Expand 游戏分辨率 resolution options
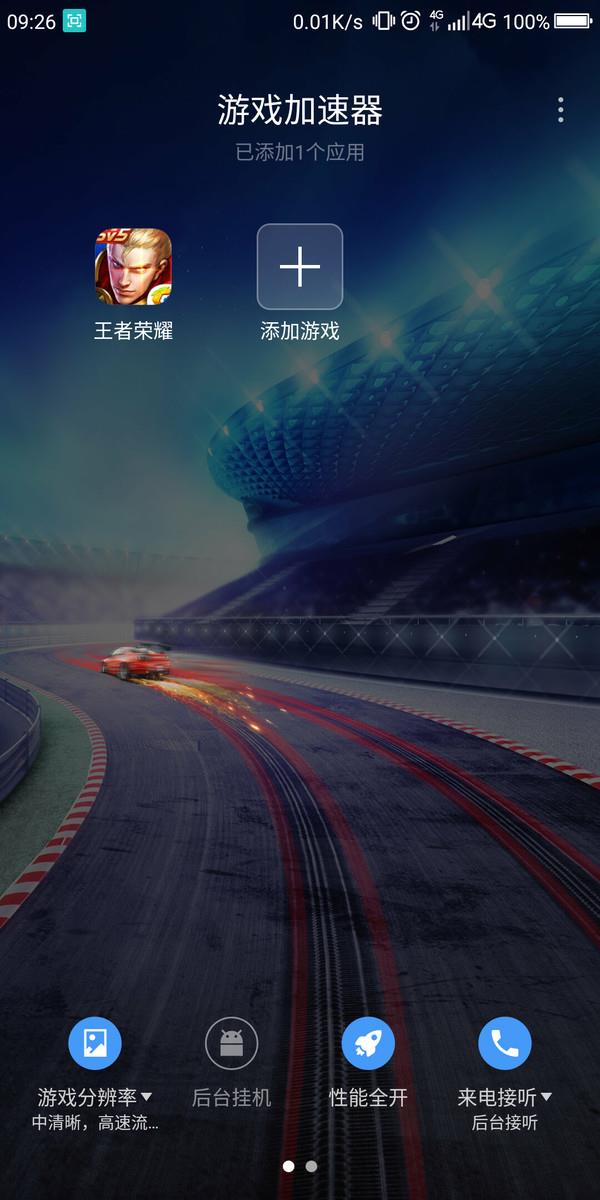 pos(95,1045)
